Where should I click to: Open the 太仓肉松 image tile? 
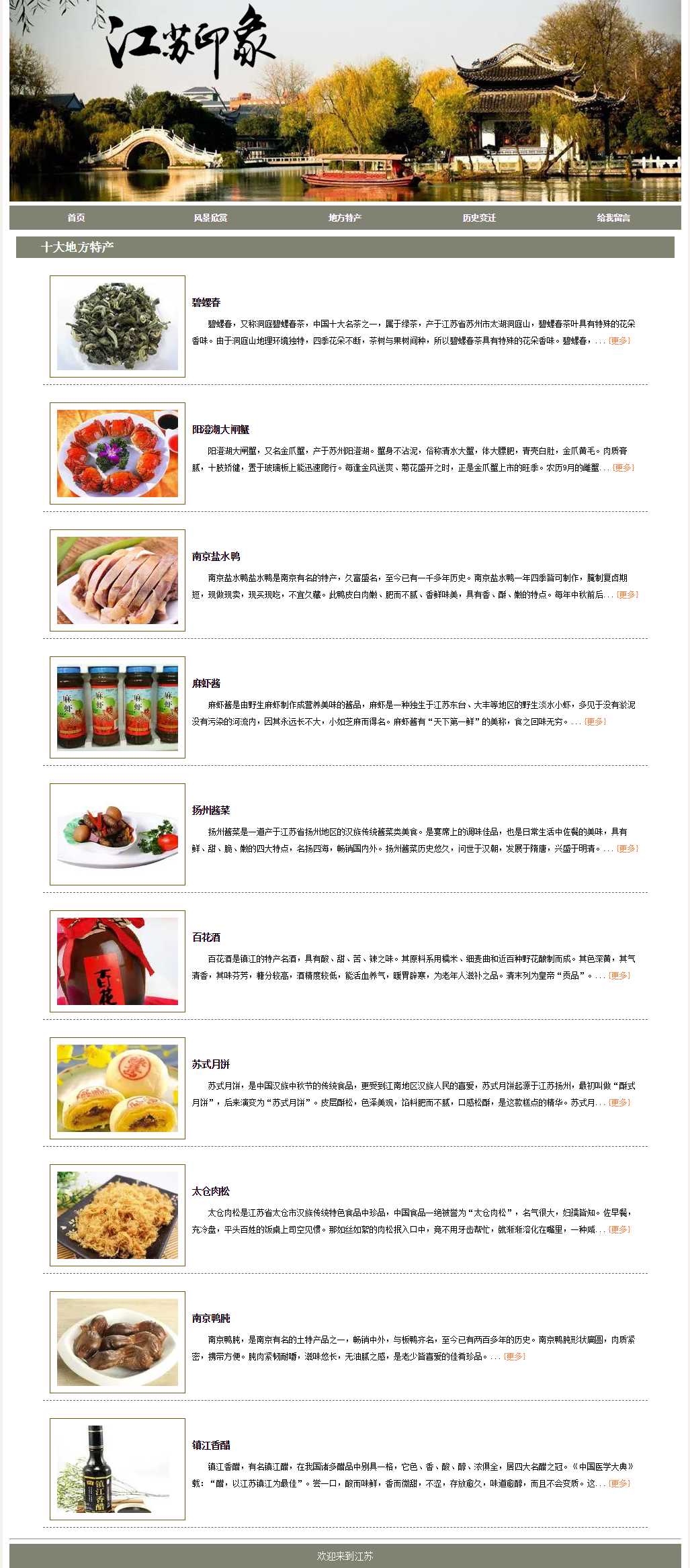point(118,1215)
